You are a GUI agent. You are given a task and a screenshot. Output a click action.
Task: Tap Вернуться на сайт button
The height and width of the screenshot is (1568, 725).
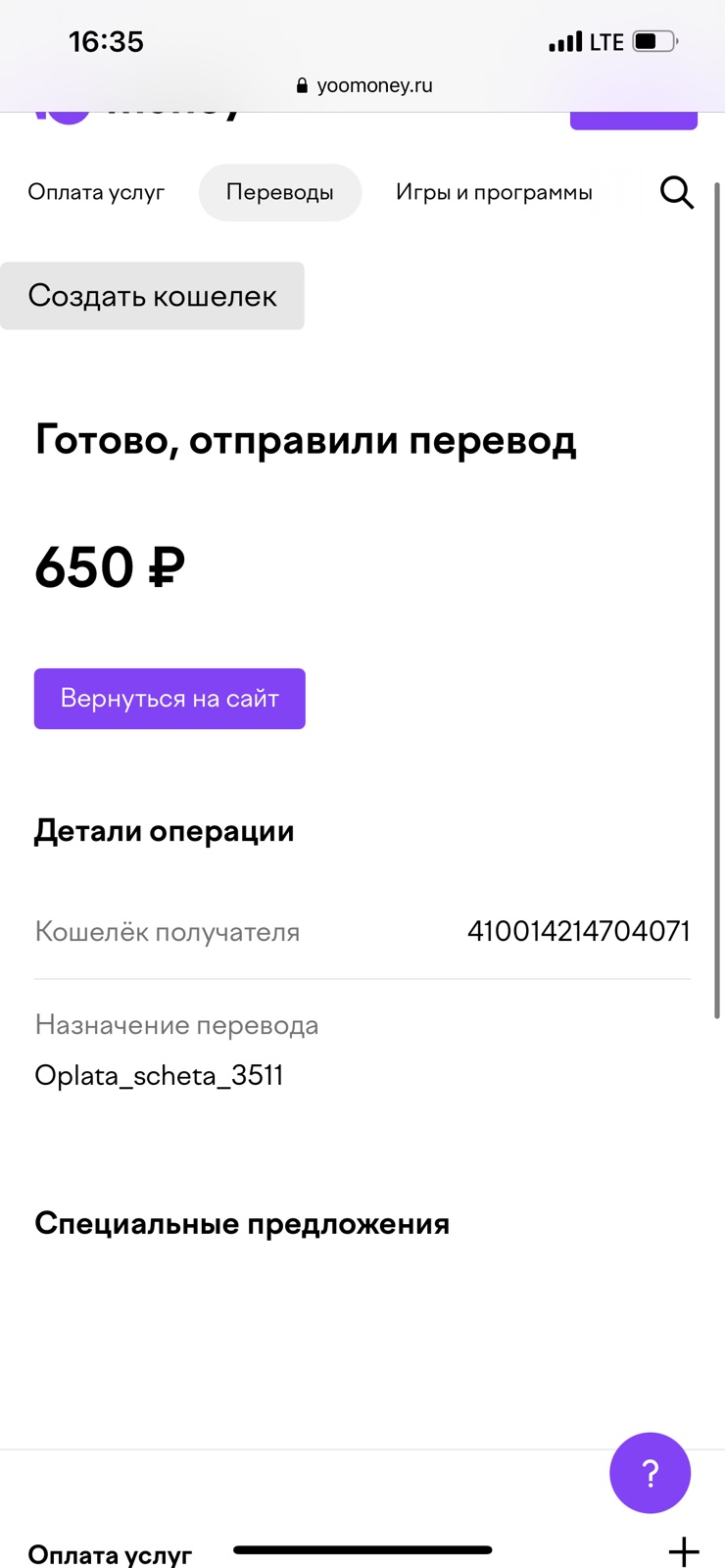tap(169, 699)
